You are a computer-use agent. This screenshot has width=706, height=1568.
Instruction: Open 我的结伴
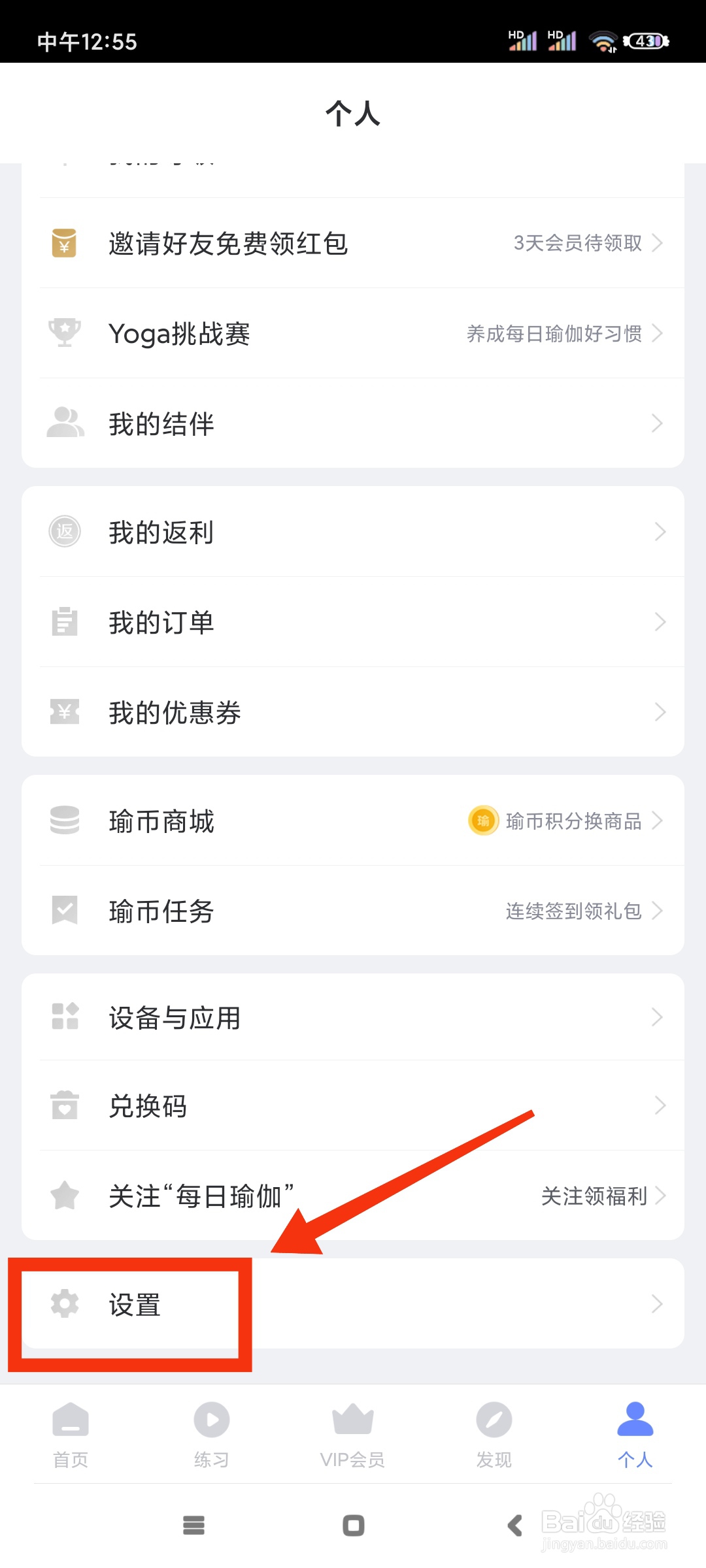pos(353,423)
